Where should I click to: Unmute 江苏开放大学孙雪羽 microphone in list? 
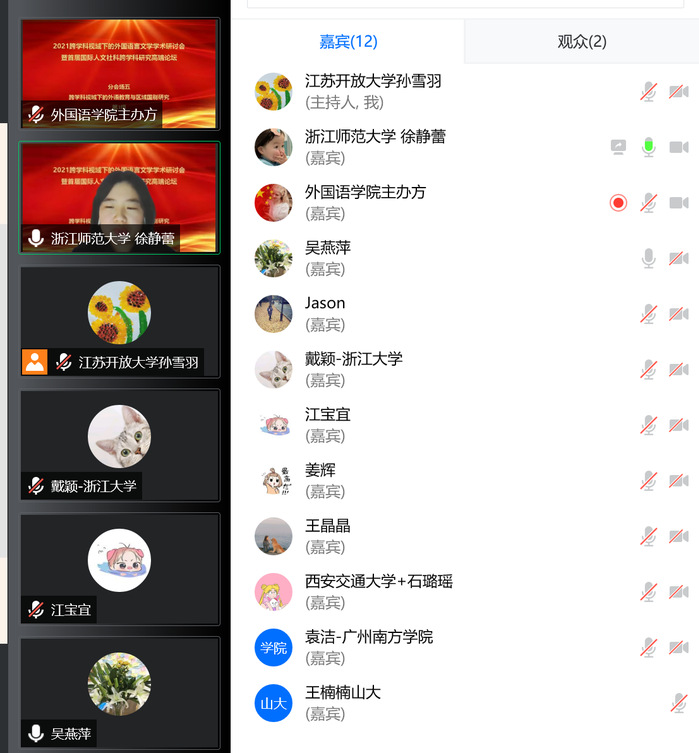[648, 92]
